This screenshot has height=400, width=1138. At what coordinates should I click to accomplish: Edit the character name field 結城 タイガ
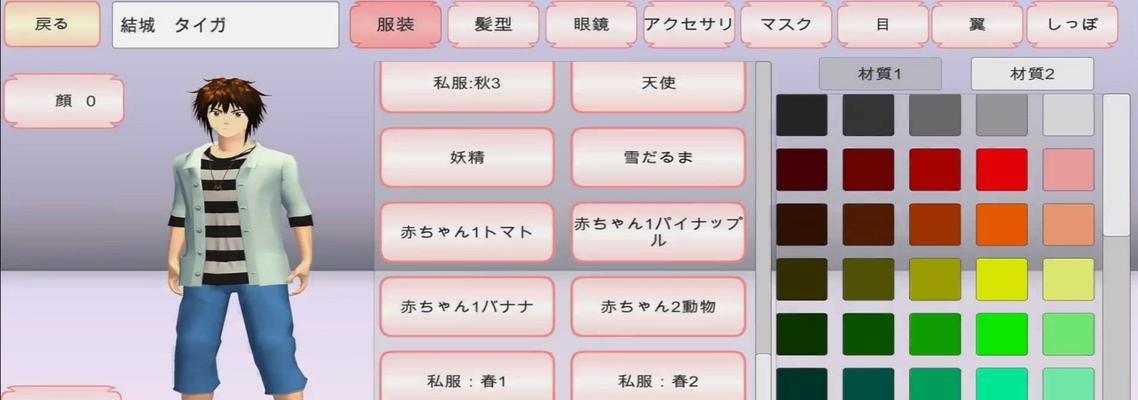coord(225,25)
